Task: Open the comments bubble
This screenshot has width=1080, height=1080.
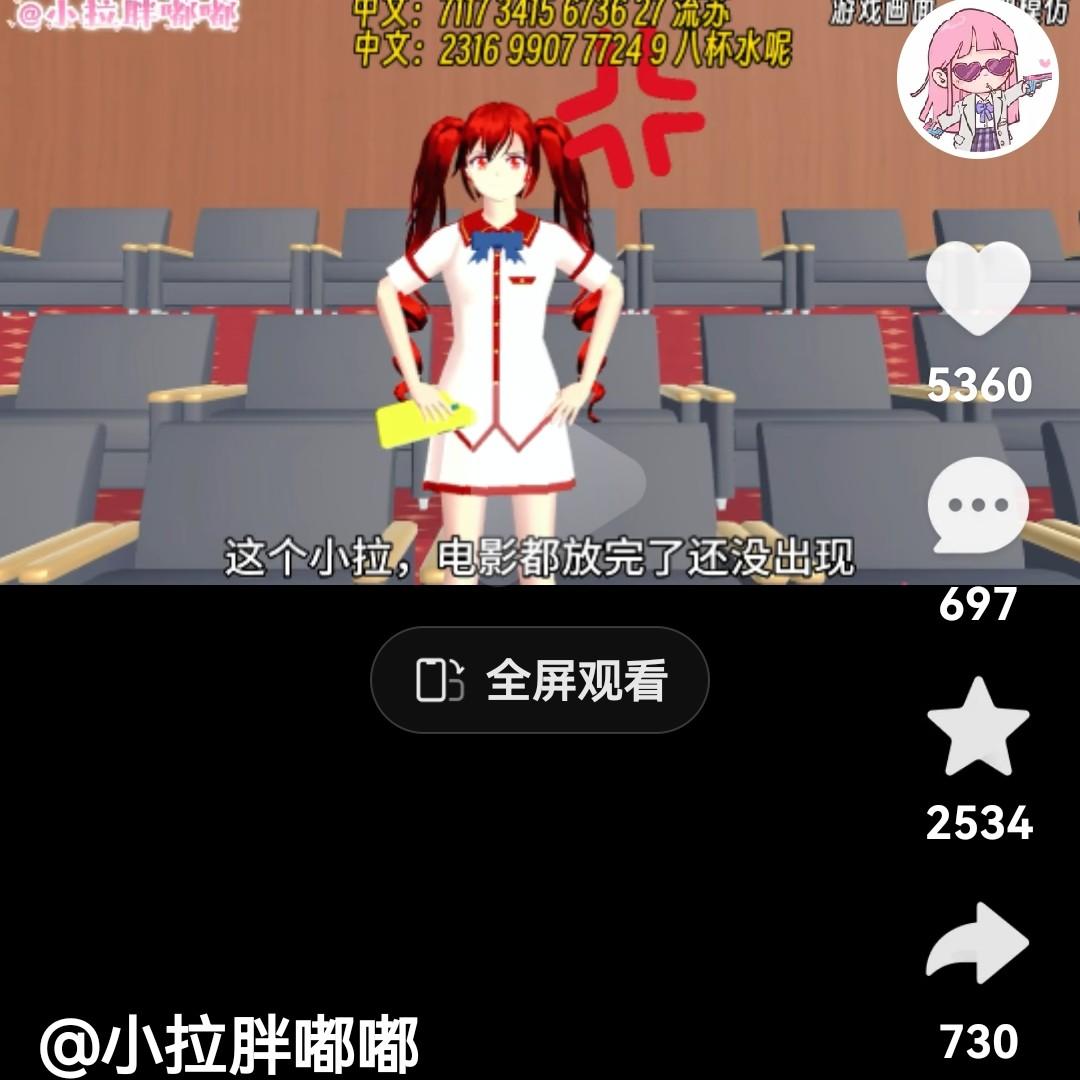Action: 978,507
